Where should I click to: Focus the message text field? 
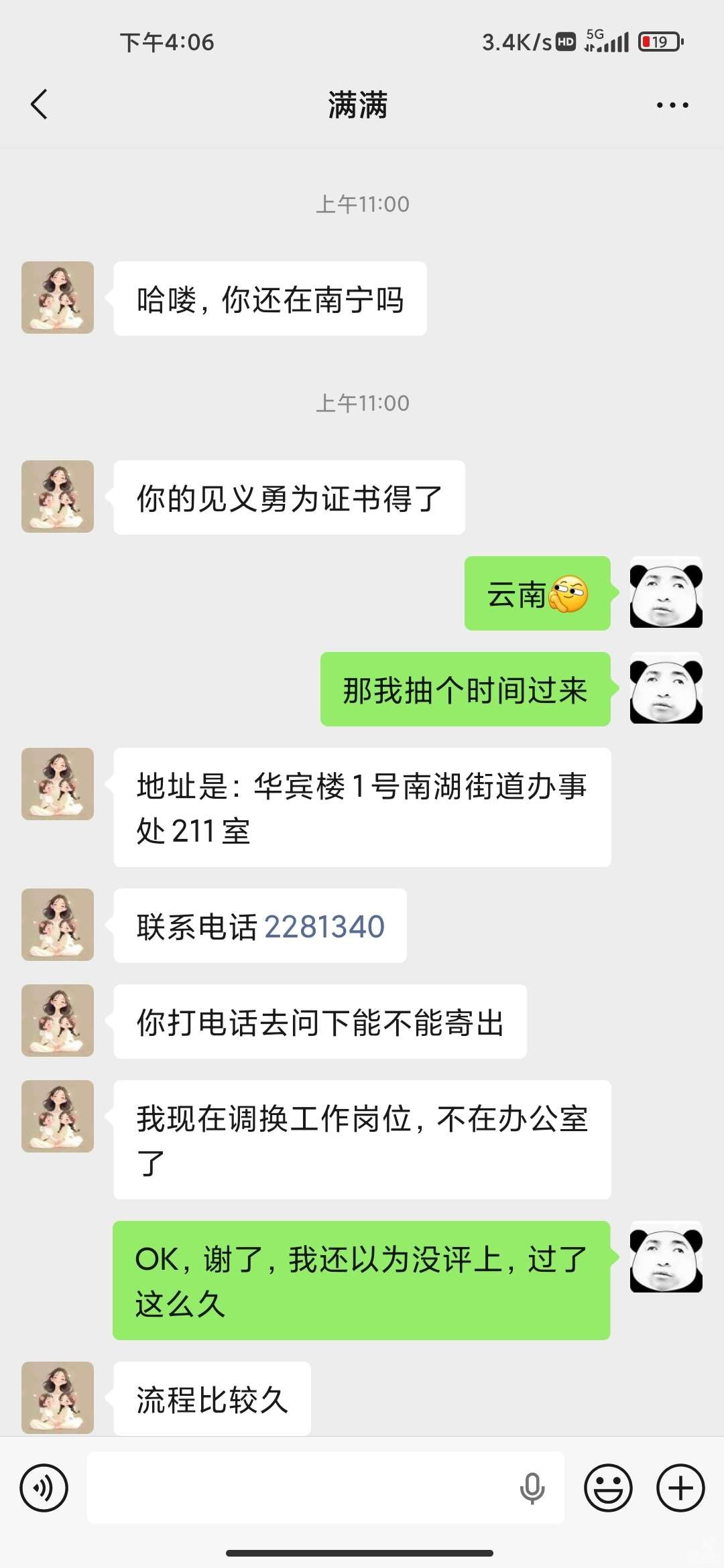[x=302, y=1488]
